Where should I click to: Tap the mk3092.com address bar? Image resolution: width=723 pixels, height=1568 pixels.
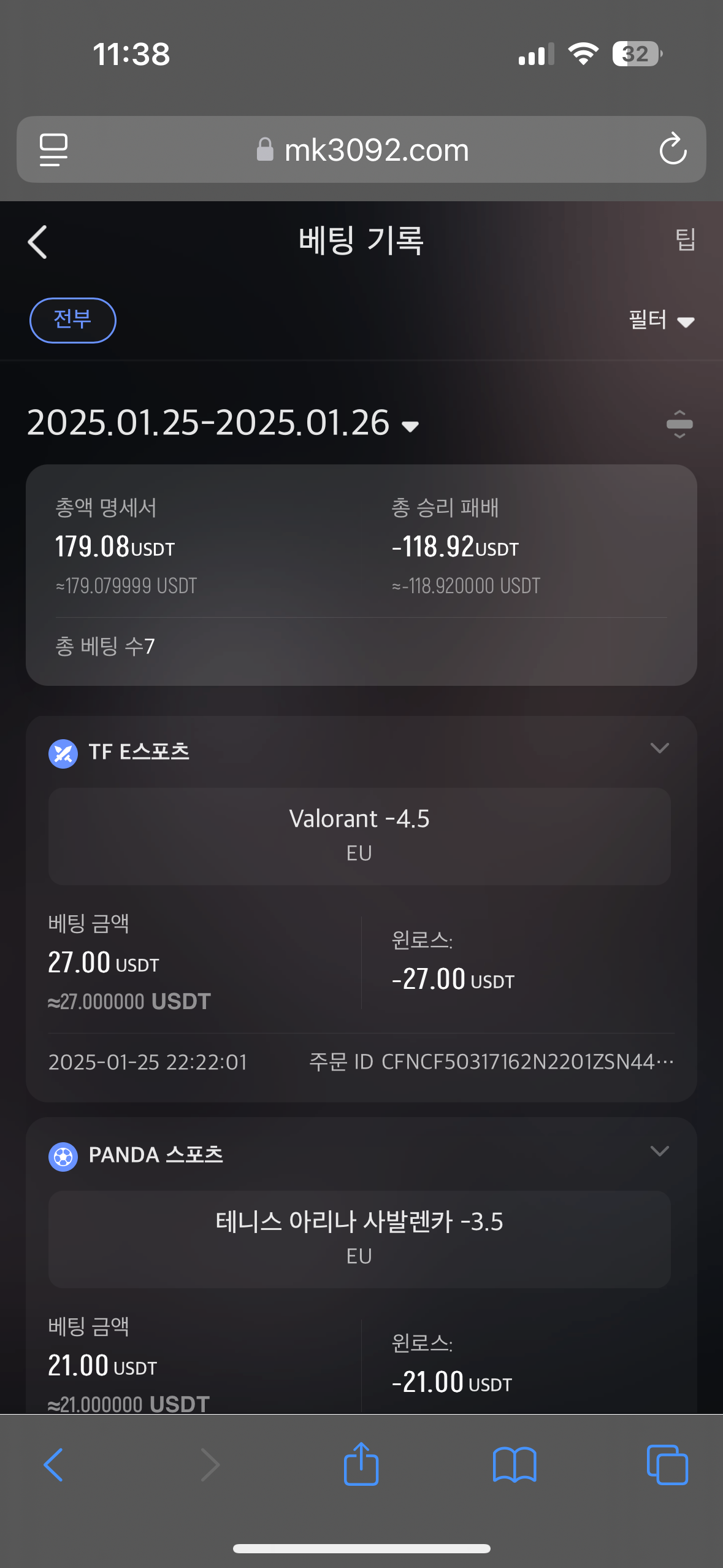pyautogui.click(x=362, y=150)
